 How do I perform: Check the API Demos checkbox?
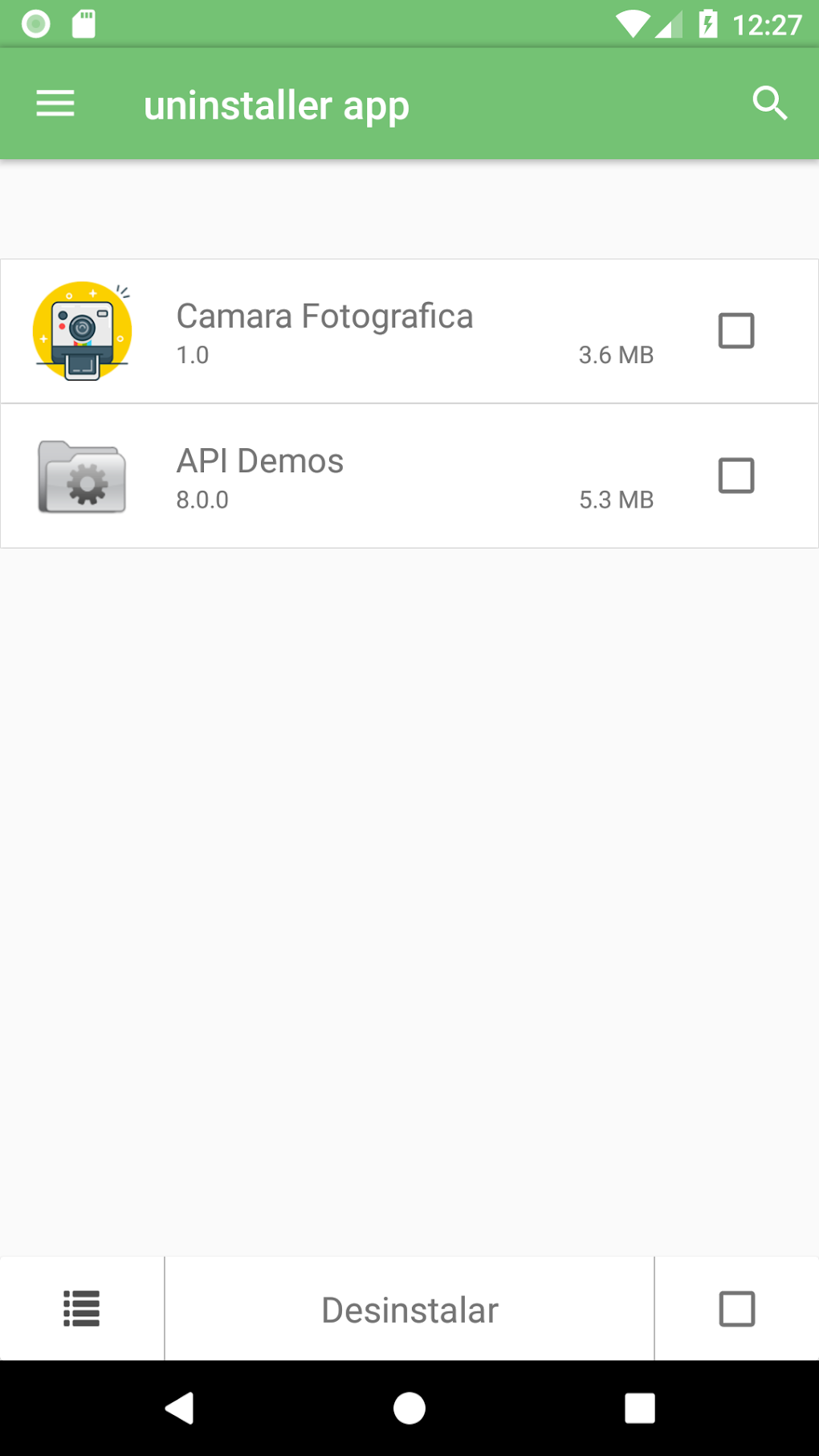(x=735, y=475)
